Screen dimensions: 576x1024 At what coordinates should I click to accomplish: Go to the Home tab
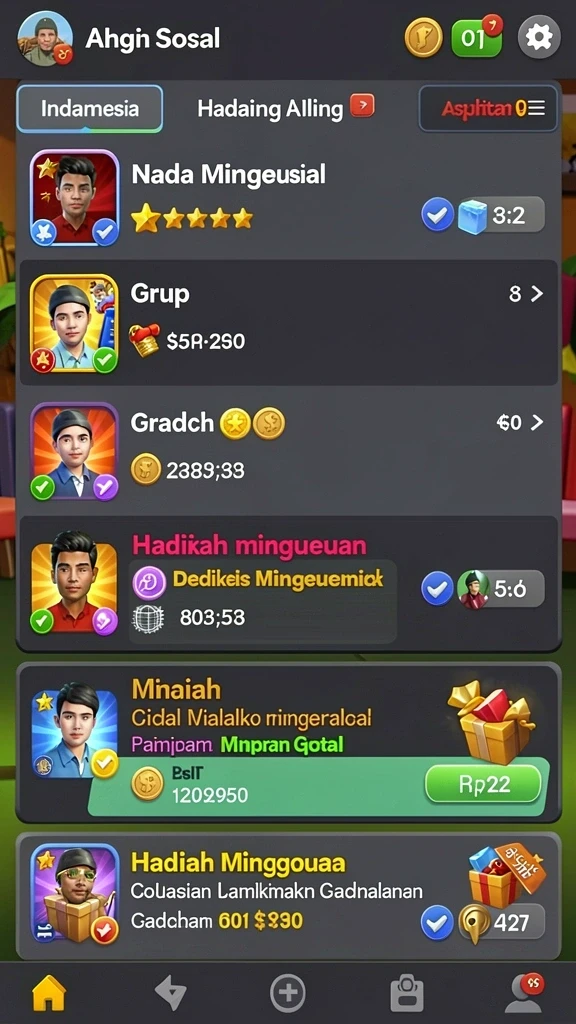(49, 993)
